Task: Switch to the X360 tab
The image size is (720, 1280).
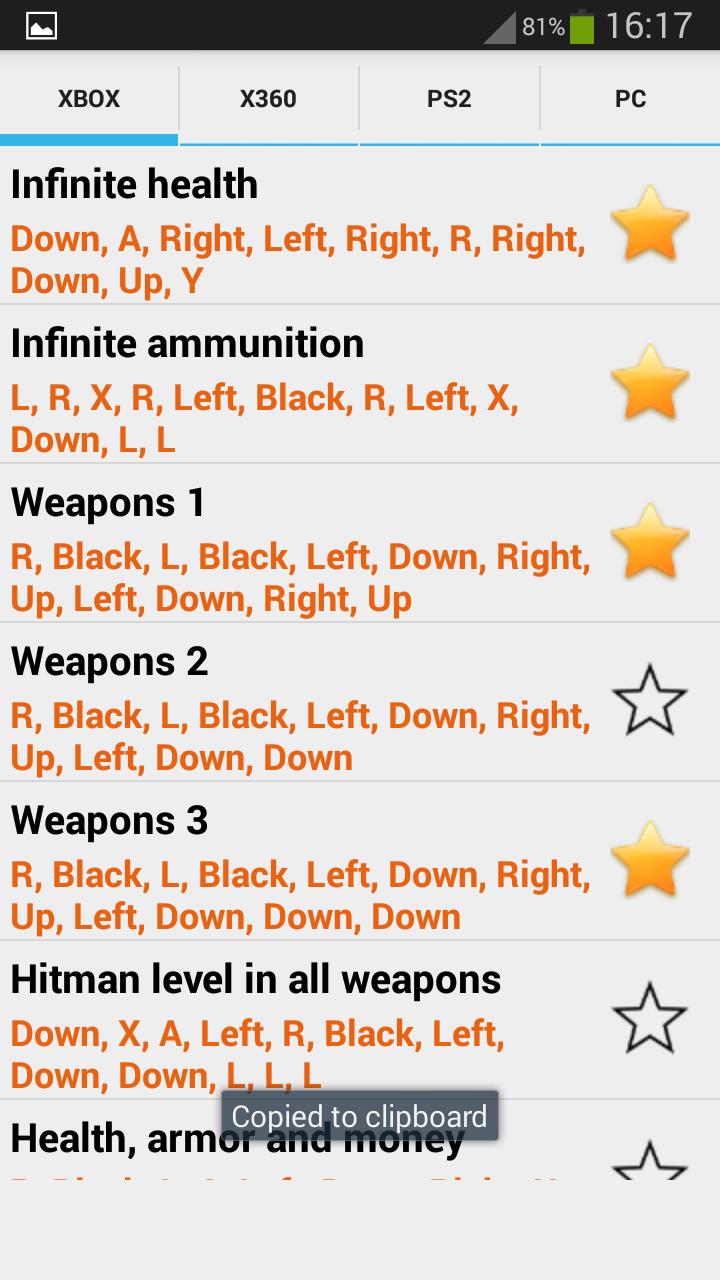Action: [268, 99]
